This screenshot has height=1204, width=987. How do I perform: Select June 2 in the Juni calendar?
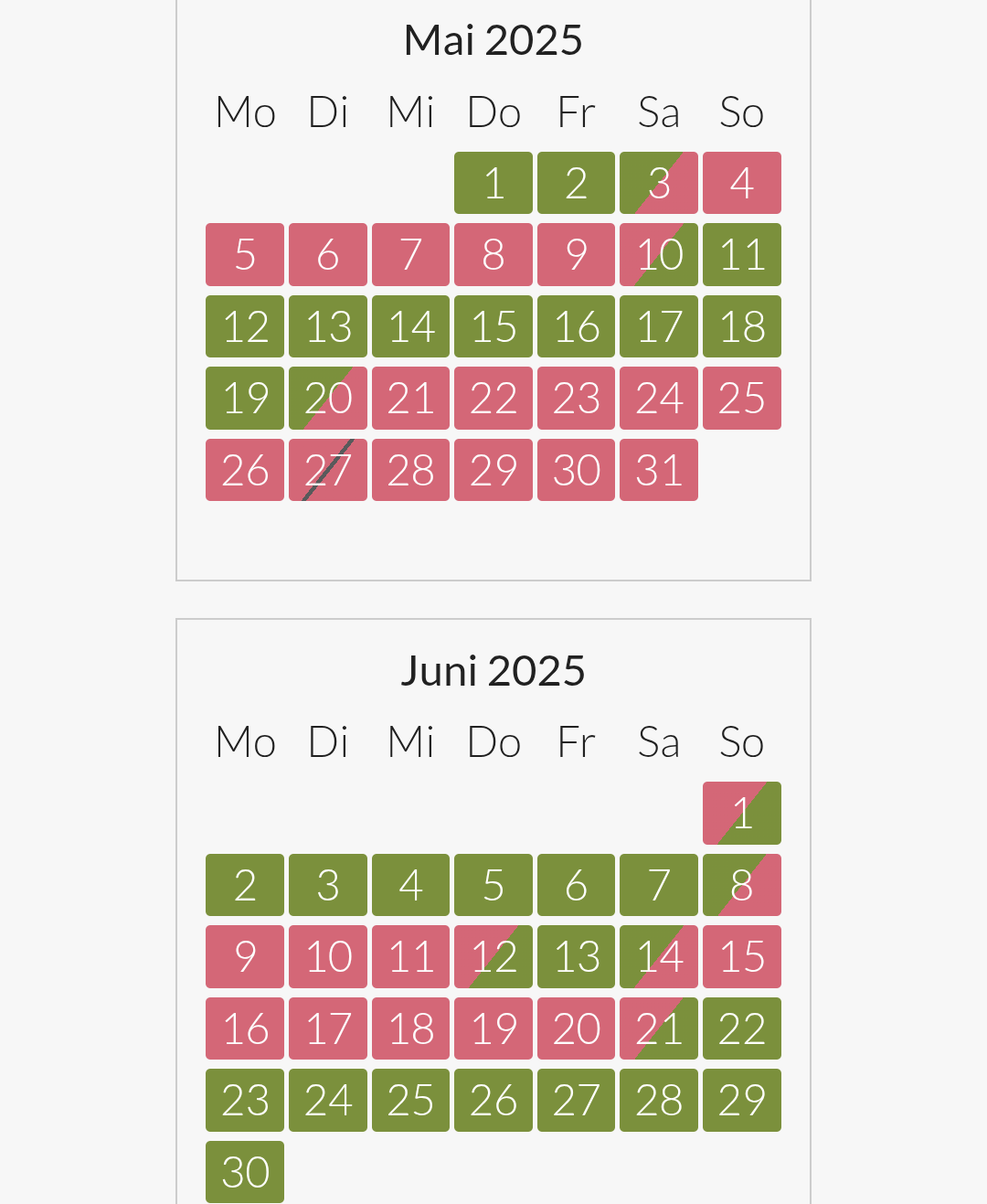pos(245,885)
